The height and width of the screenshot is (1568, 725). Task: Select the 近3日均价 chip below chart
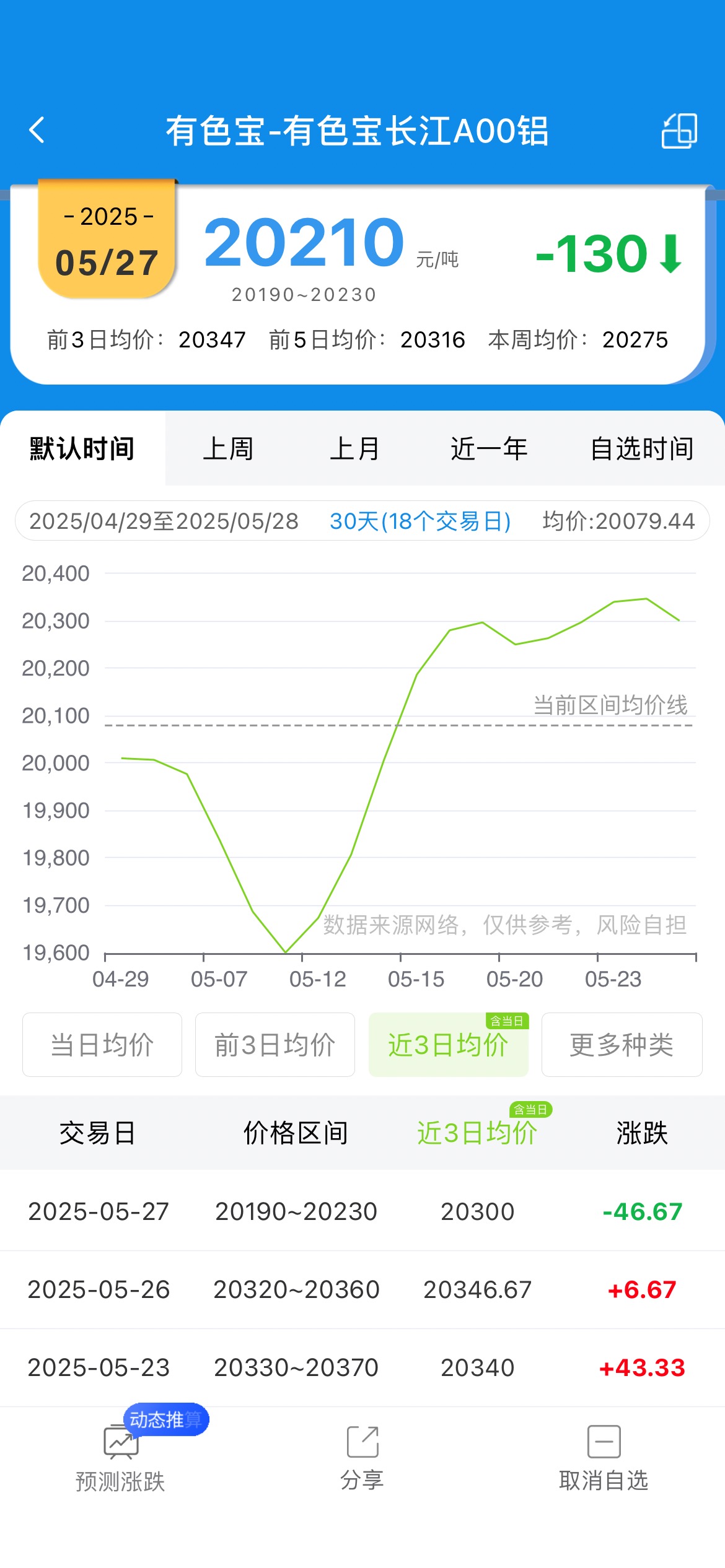pos(449,1045)
